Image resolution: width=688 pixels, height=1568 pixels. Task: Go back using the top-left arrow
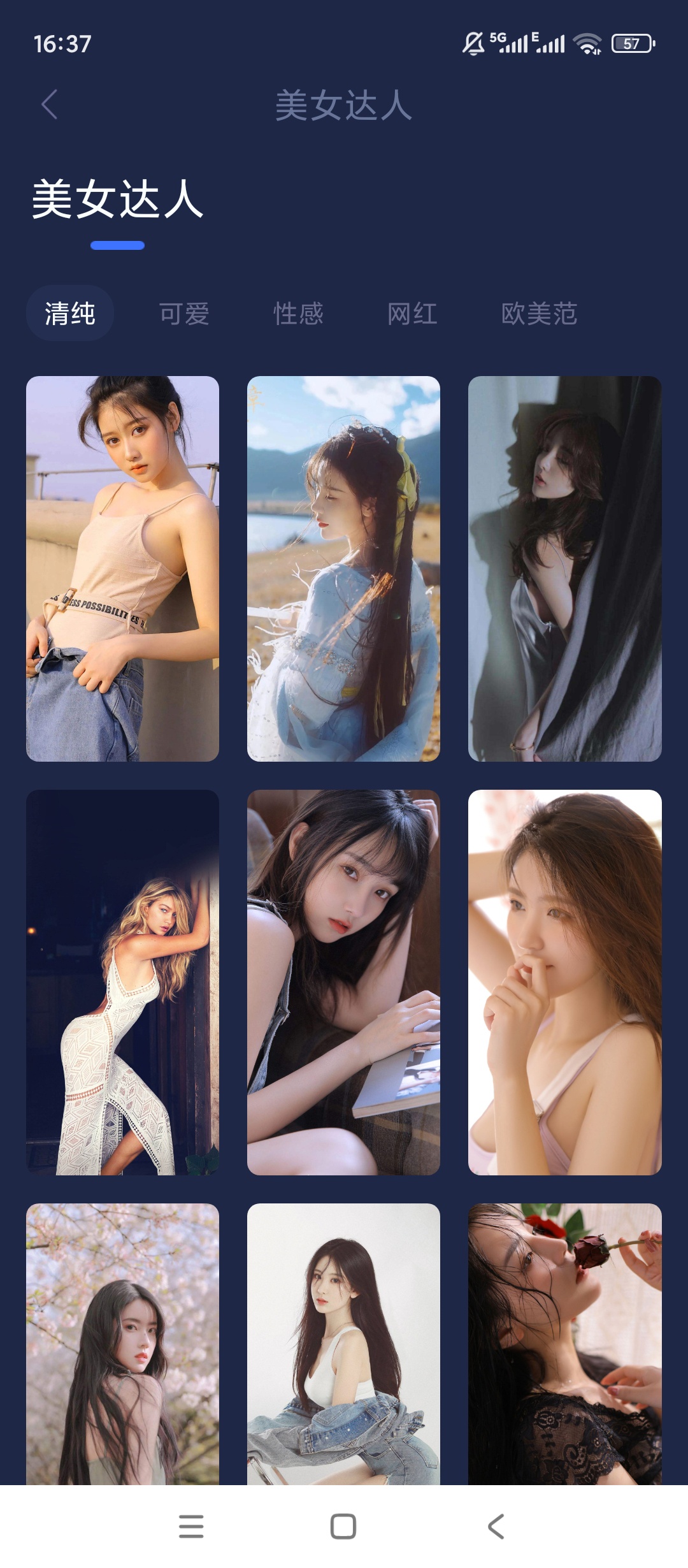(x=49, y=105)
